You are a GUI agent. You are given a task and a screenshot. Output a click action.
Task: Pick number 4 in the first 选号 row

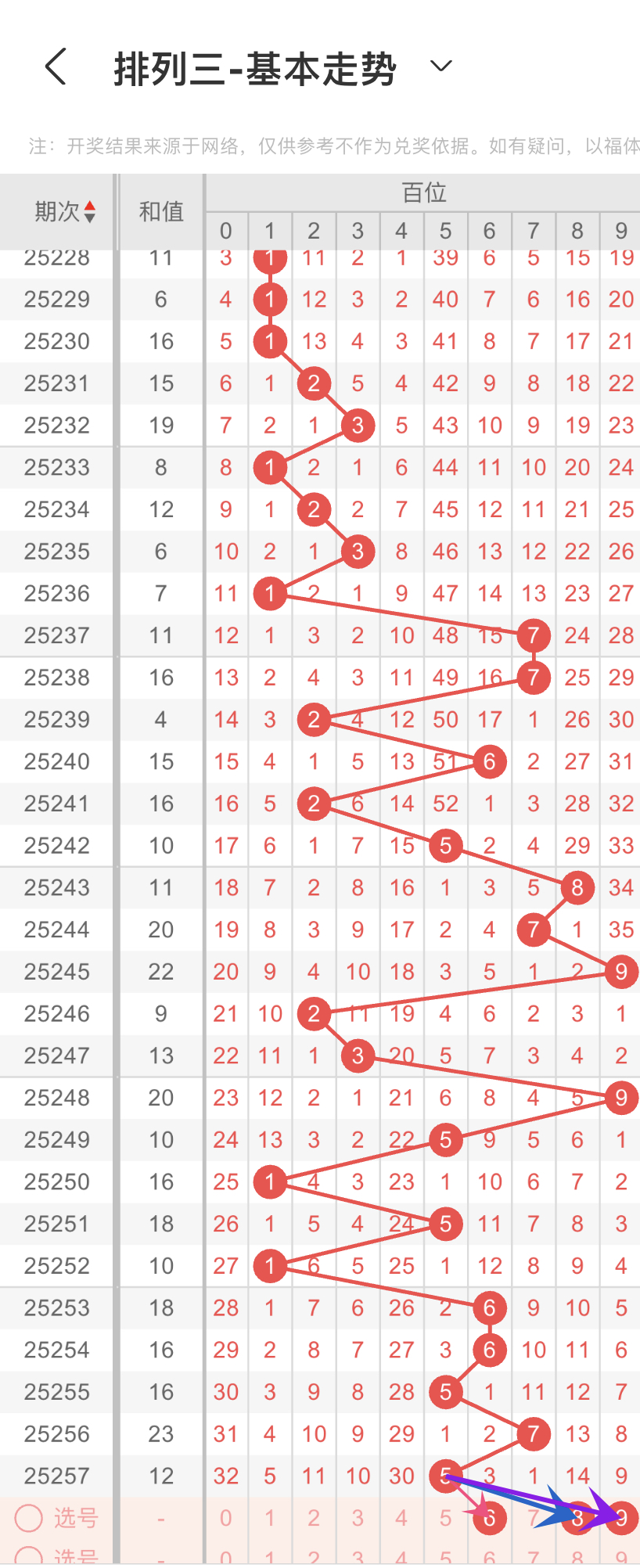point(401,1519)
